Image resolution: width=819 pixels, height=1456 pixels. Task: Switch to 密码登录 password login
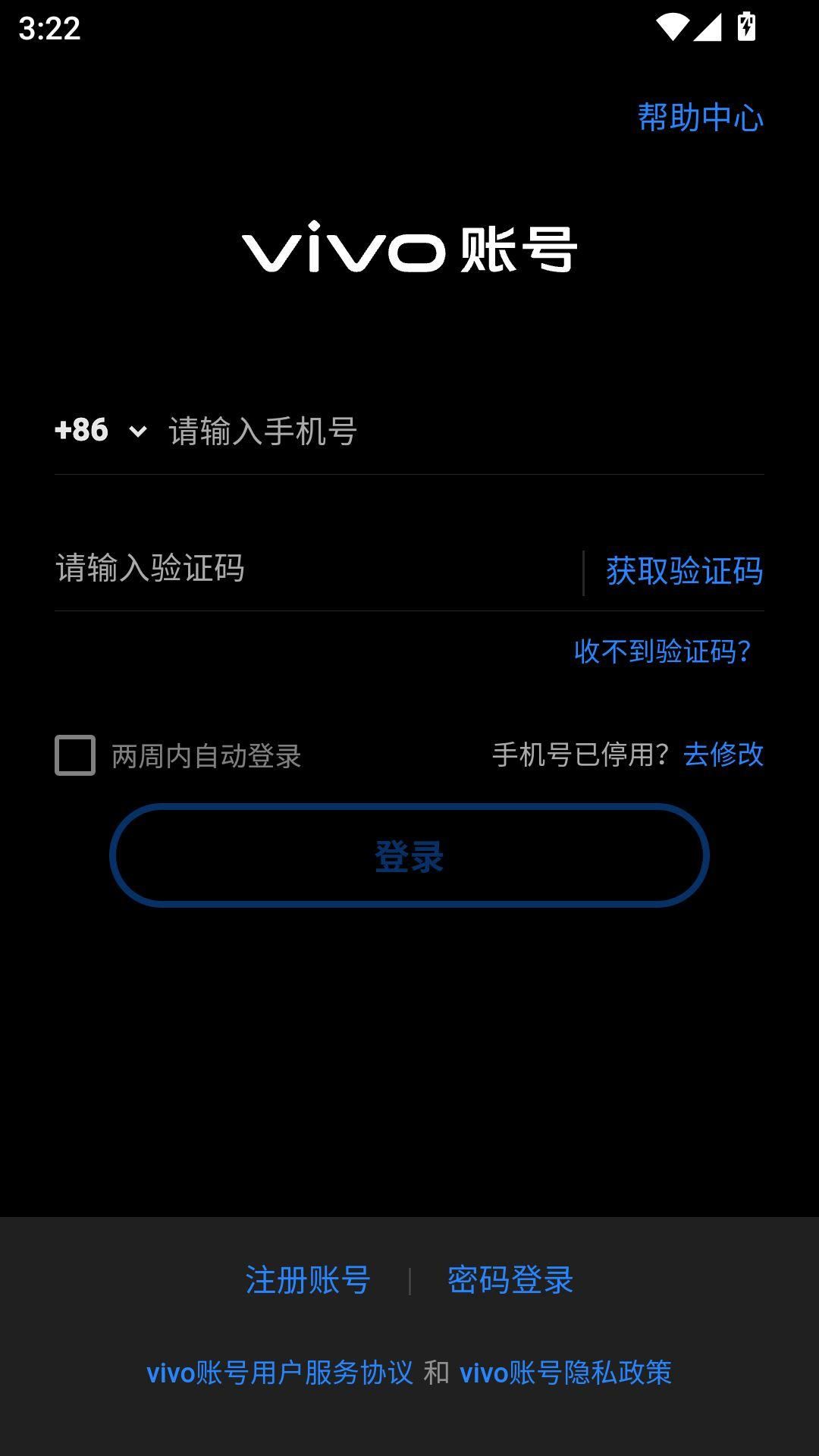coord(510,1280)
